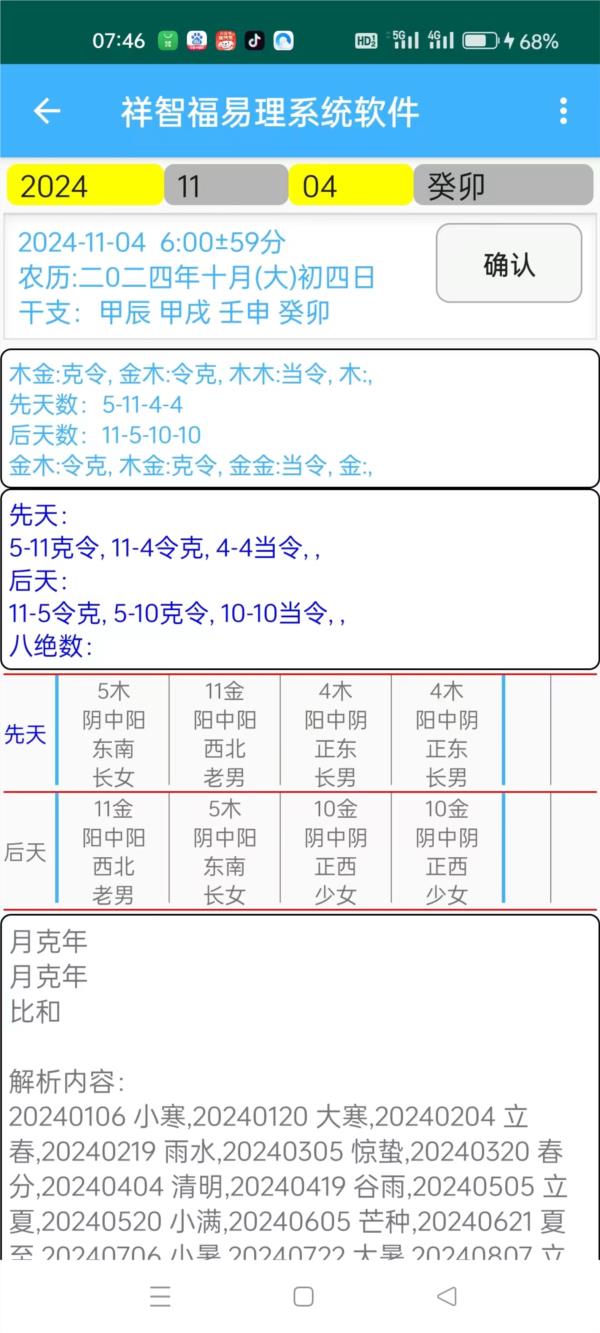This screenshot has width=600, height=1333.
Task: Tap the system home button
Action: [303, 1297]
